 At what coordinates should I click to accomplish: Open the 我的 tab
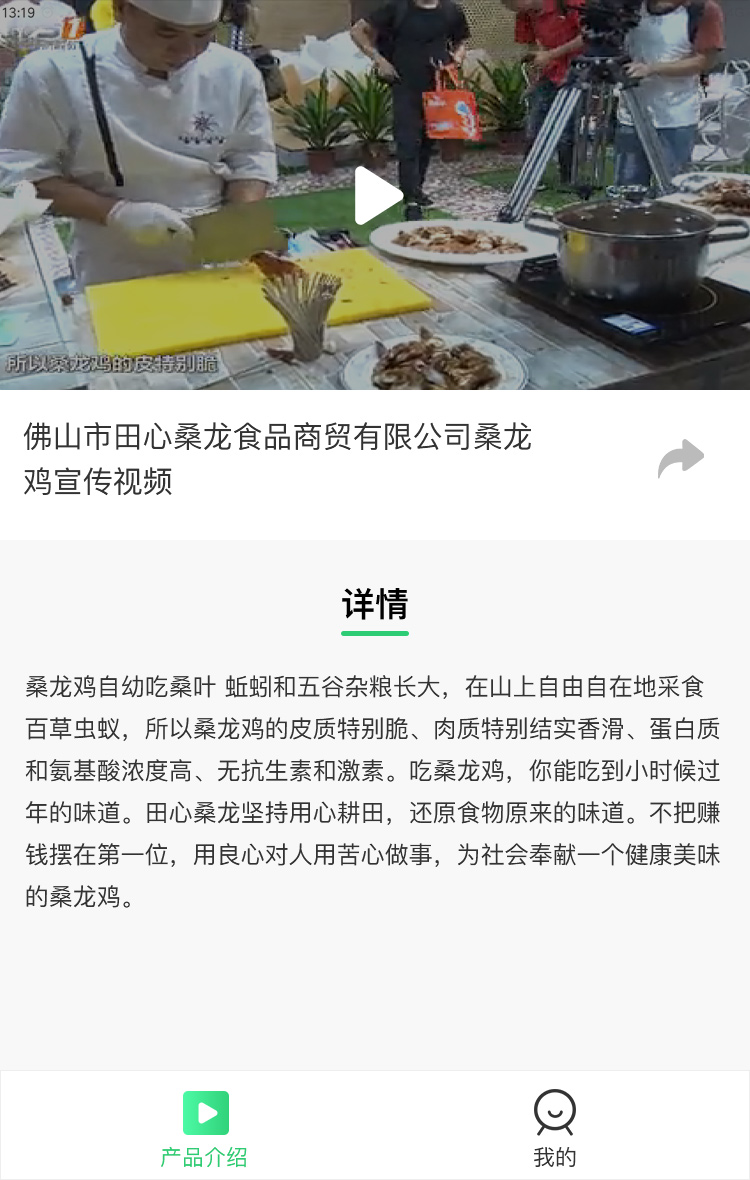tap(555, 1127)
